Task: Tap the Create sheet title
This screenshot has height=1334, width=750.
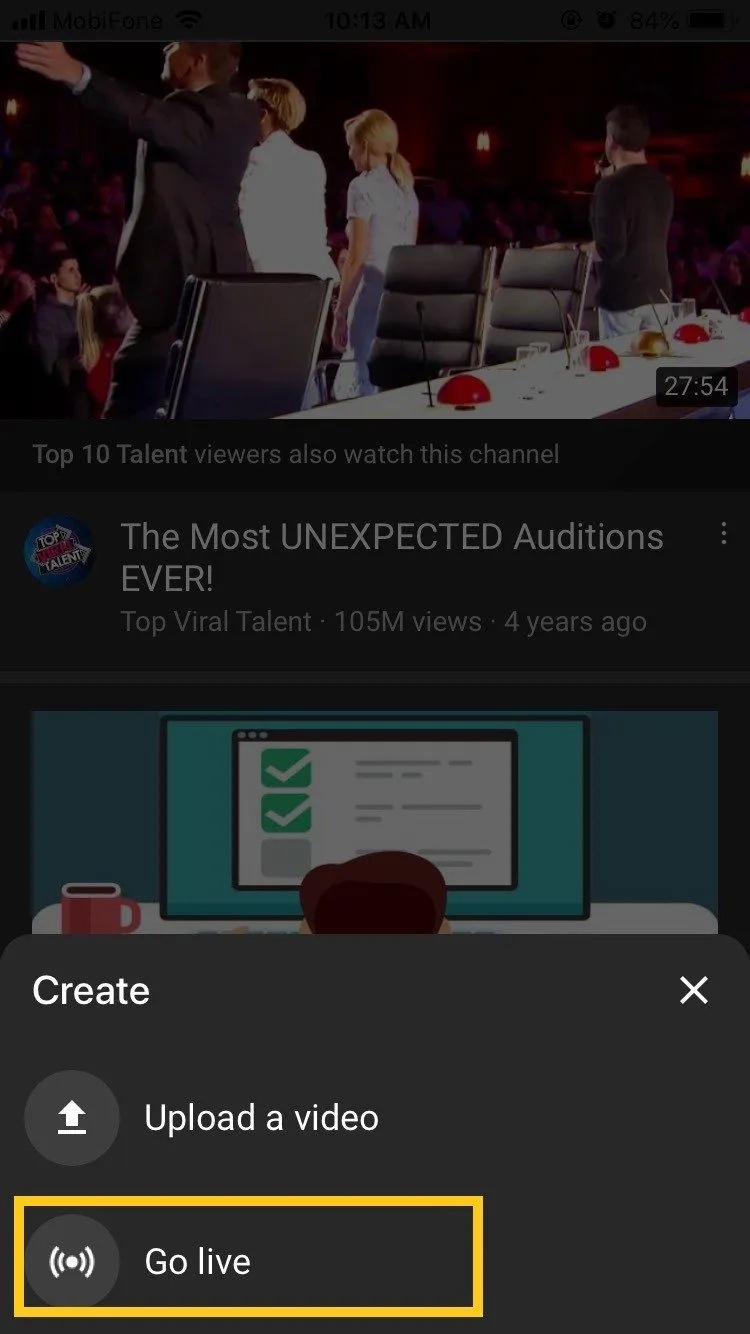Action: point(90,991)
